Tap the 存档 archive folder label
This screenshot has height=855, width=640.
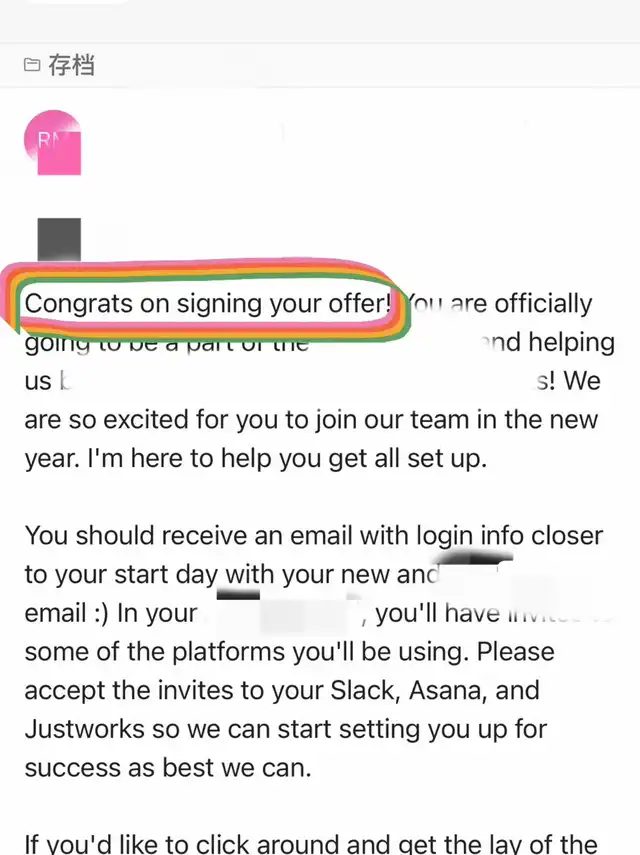tap(60, 65)
